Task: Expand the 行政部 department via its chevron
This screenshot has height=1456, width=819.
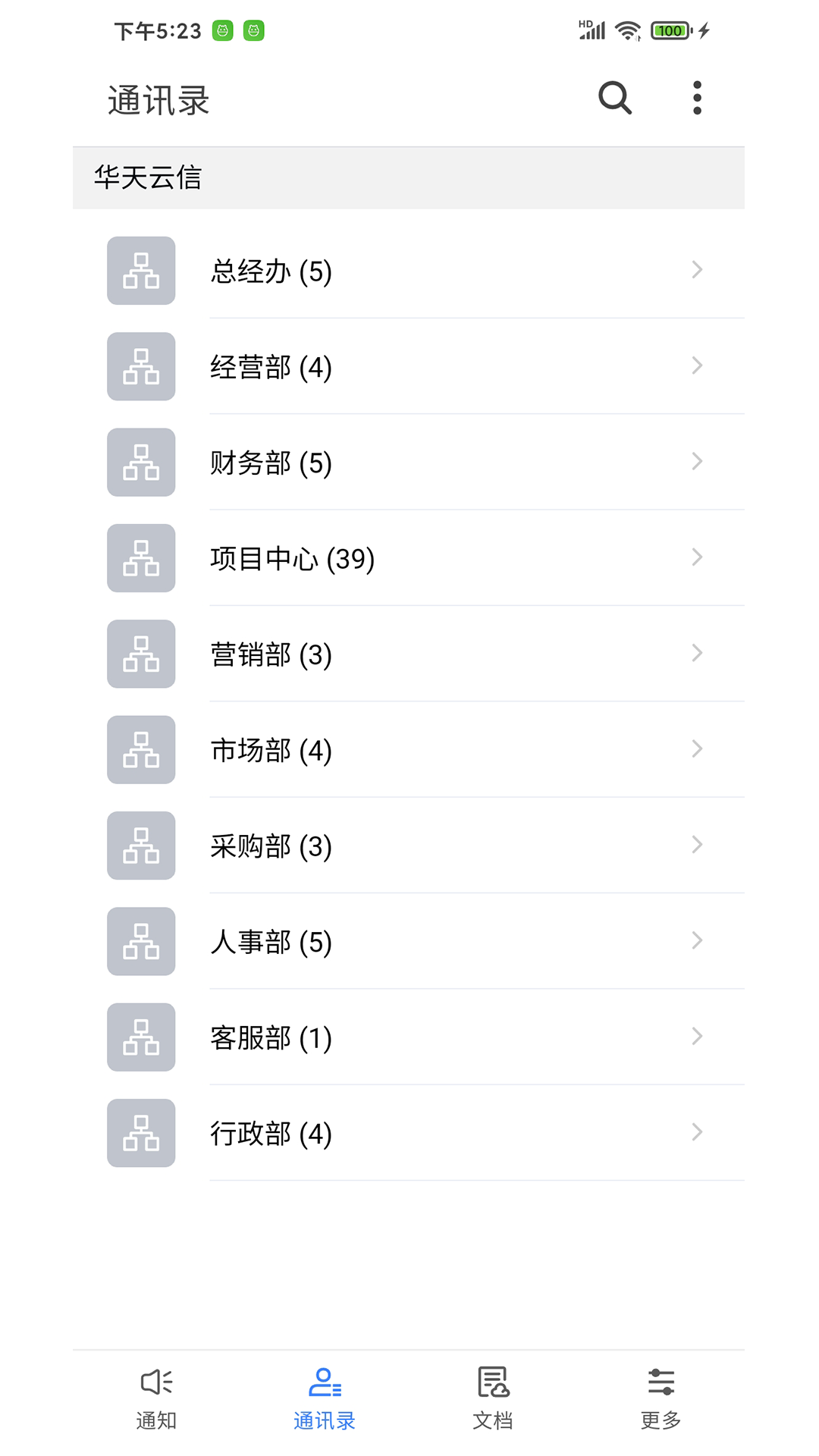Action: click(x=697, y=1132)
